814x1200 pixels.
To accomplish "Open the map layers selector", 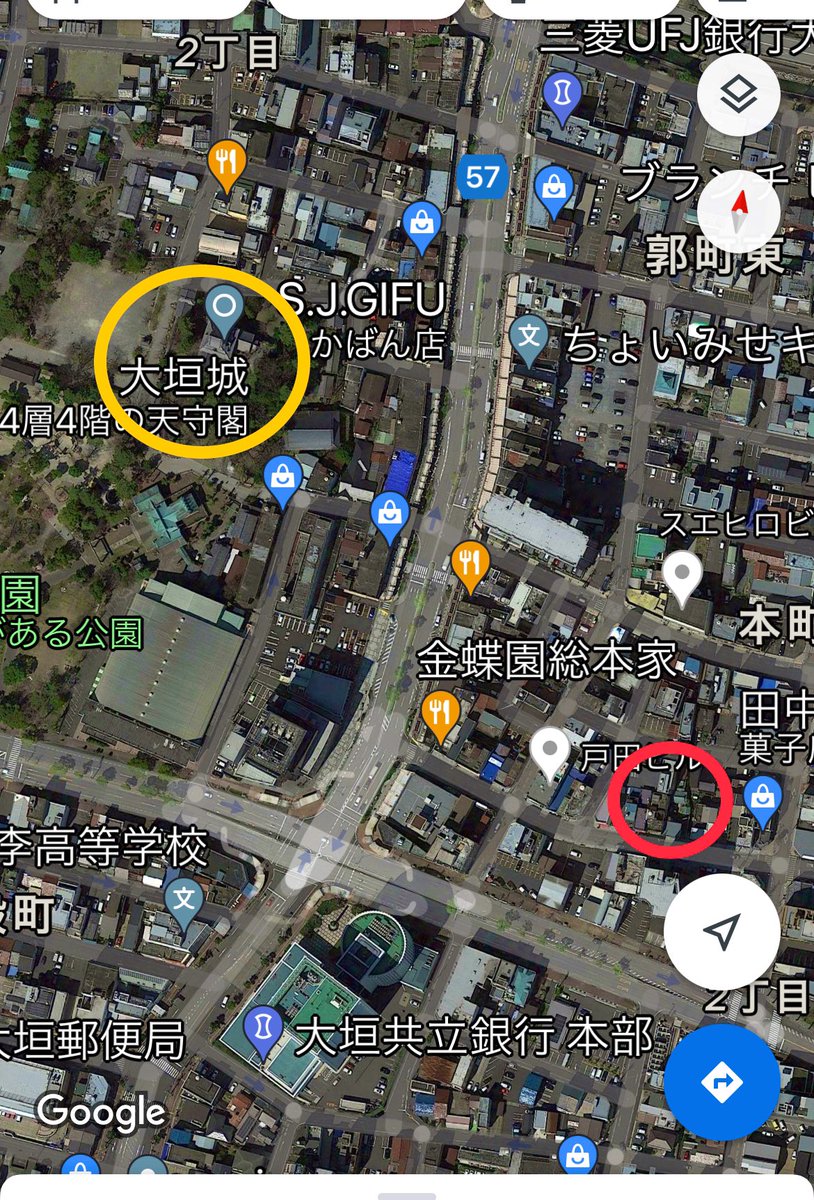I will (738, 95).
